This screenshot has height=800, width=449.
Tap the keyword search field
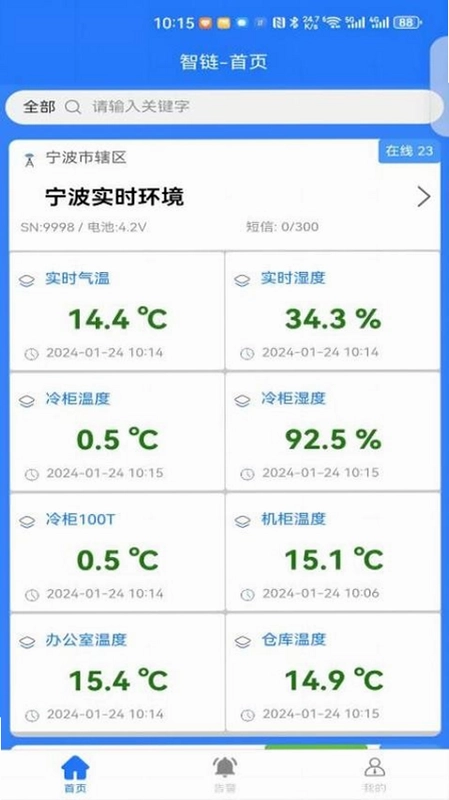click(255, 107)
